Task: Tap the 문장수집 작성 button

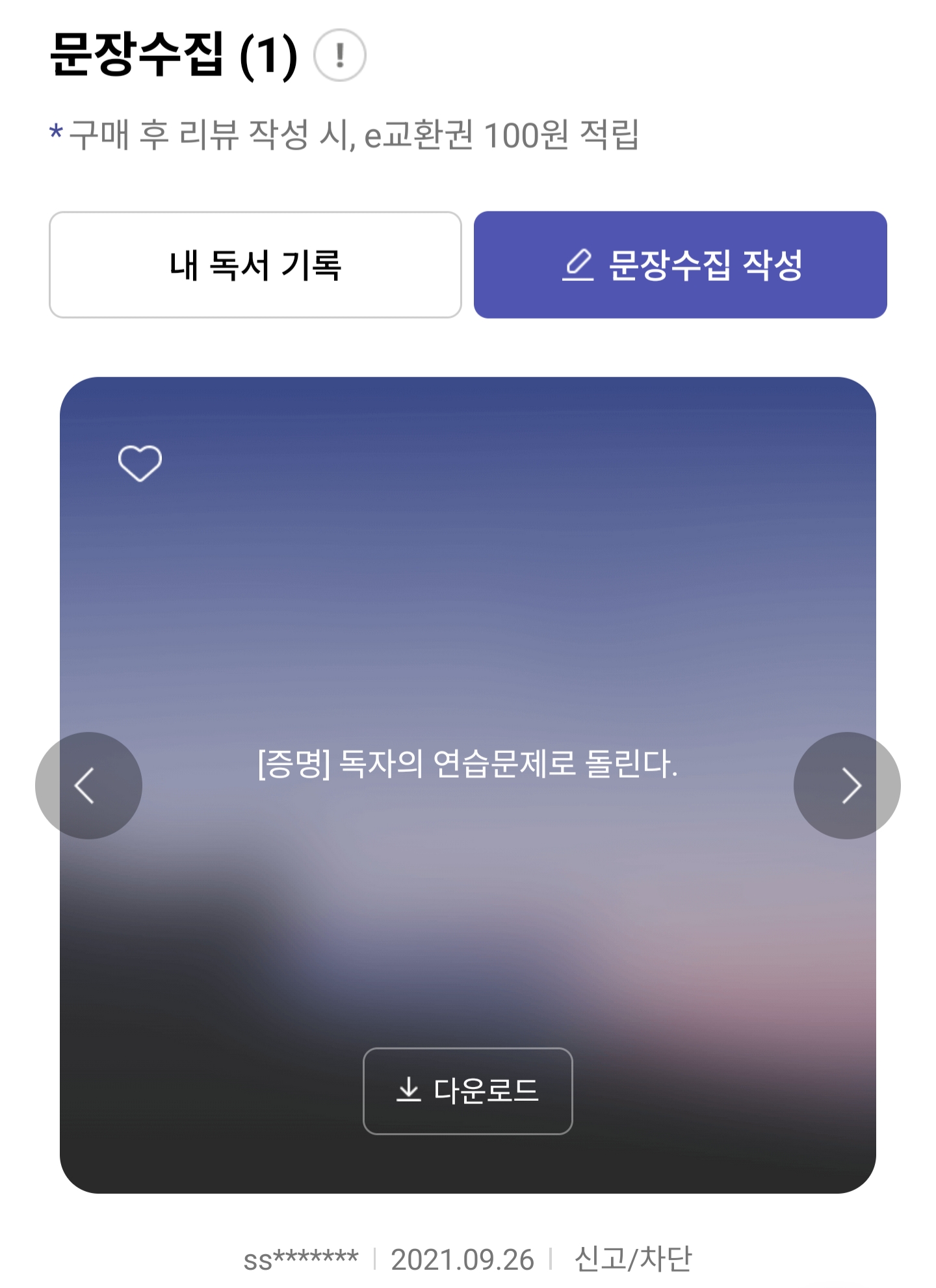Action: tap(680, 265)
